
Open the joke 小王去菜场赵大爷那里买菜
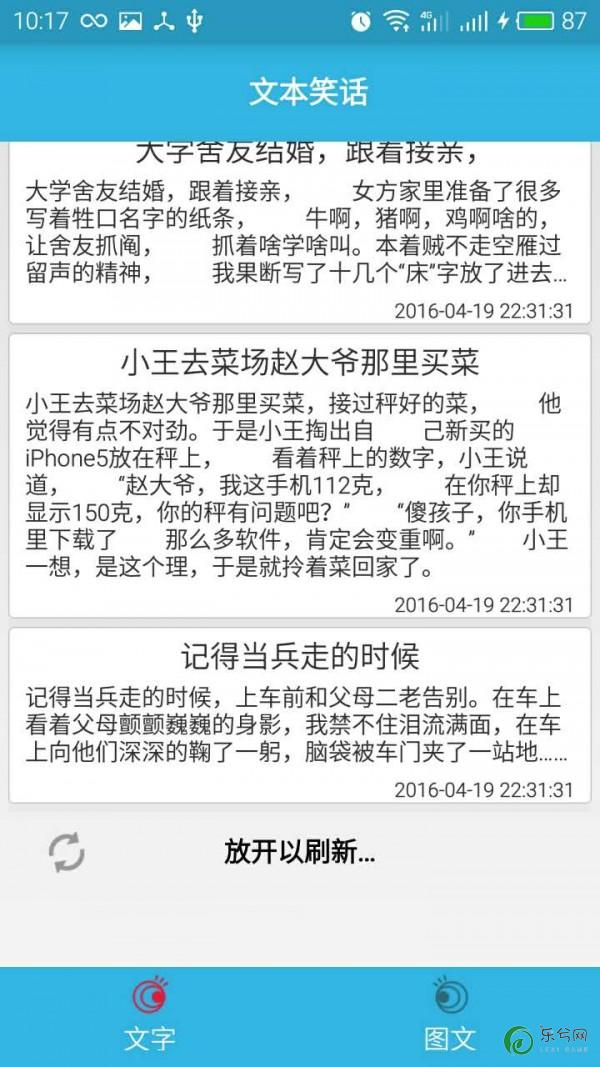point(299,475)
